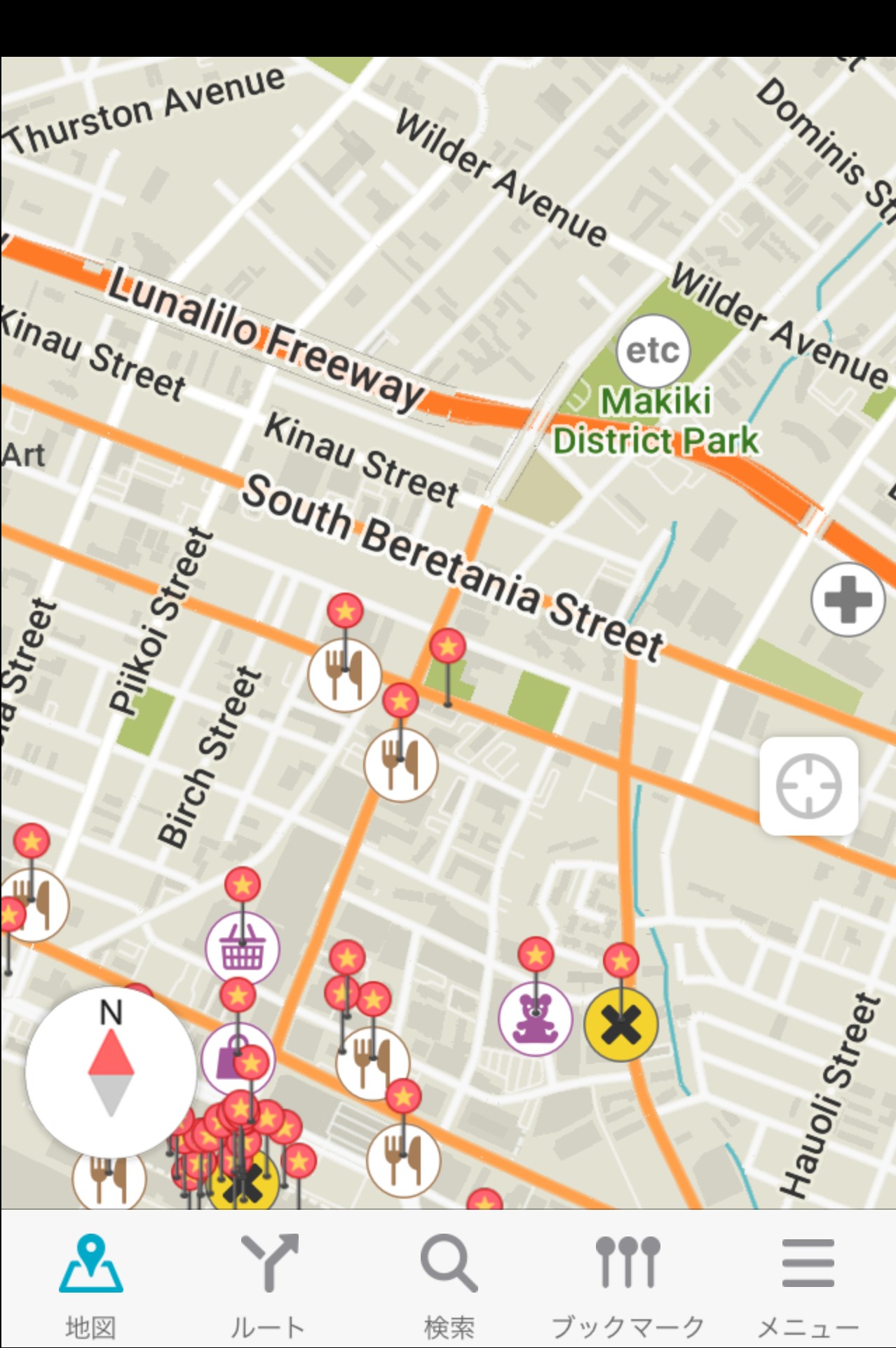Open the etc marker at Makiki District Park
The height and width of the screenshot is (1348, 896).
653,351
